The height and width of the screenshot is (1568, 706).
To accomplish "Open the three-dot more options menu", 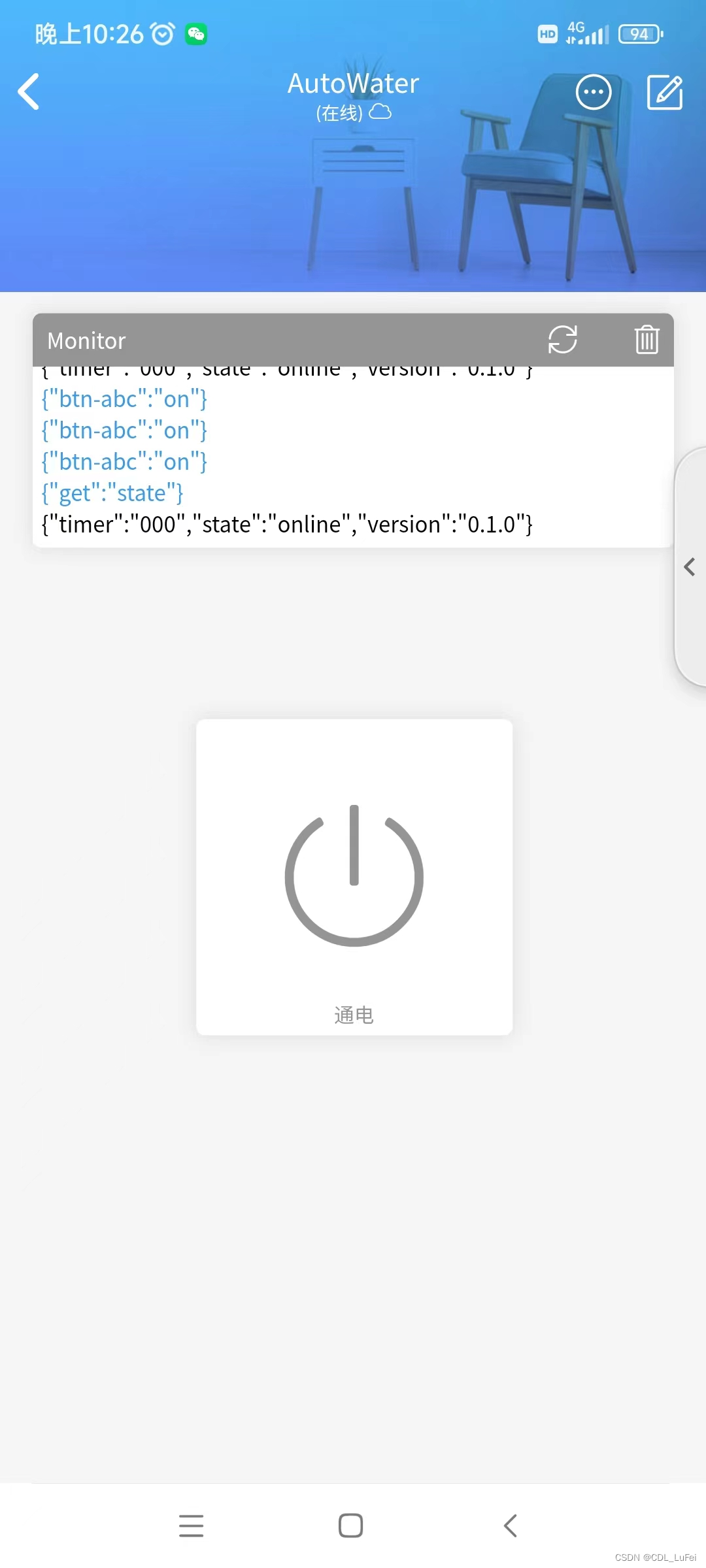I will [x=594, y=92].
